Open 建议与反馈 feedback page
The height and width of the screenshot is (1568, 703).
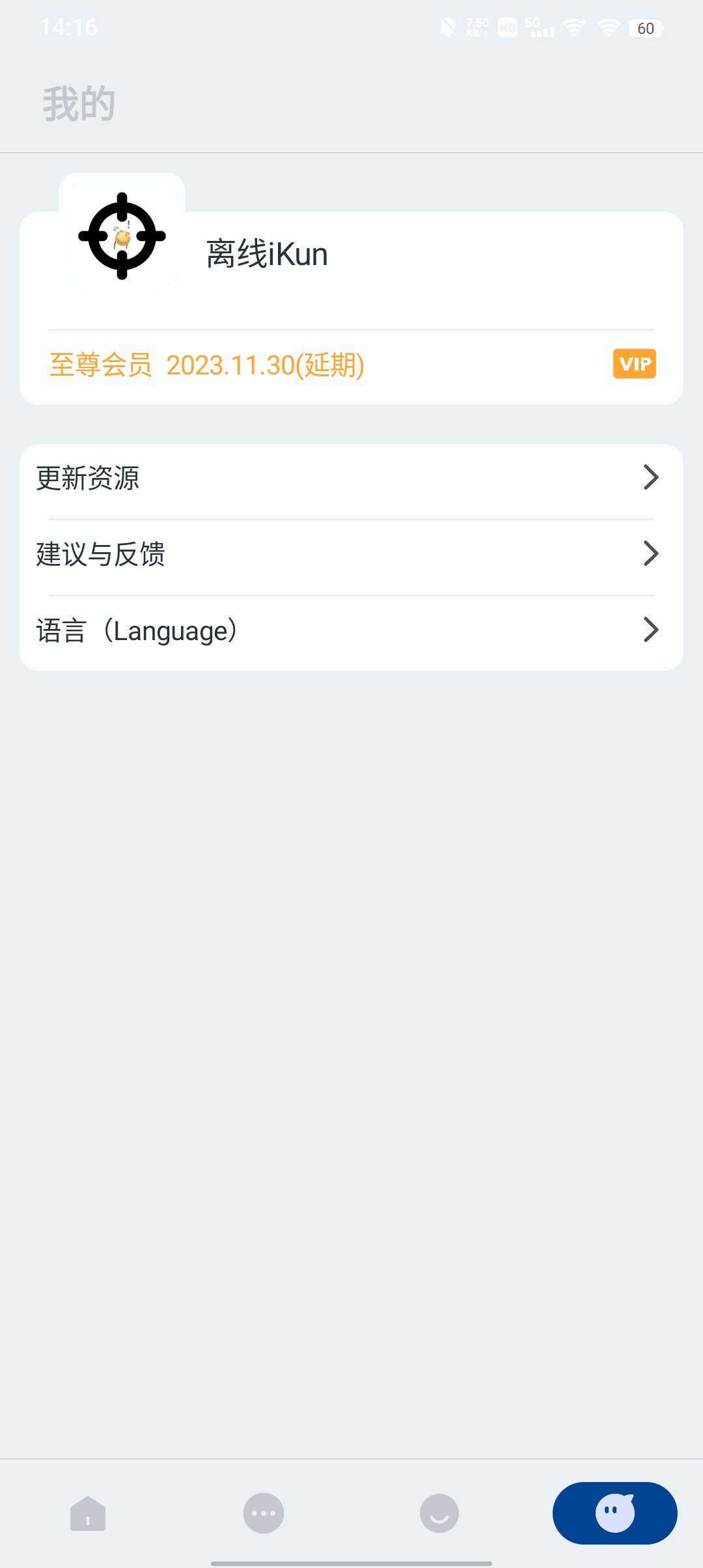[x=351, y=555]
